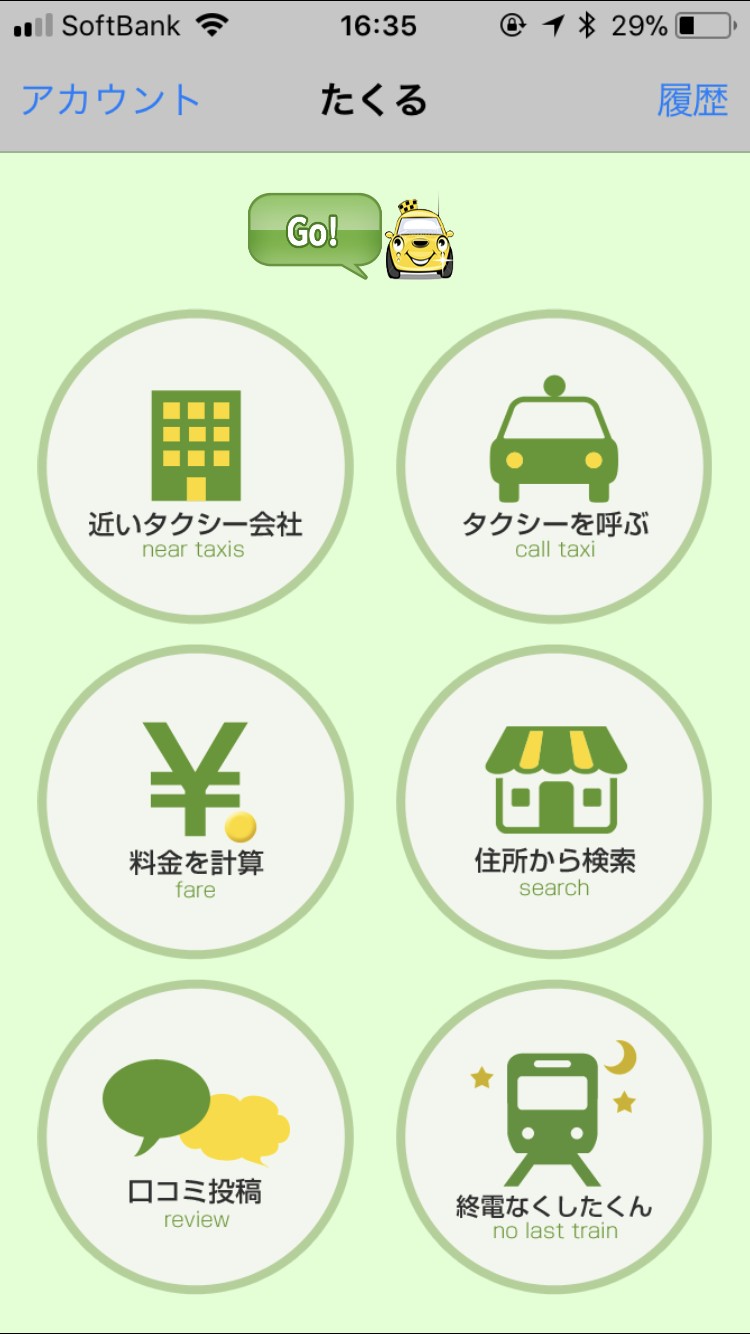Choose 住所から検索 address search
Image resolution: width=750 pixels, height=1334 pixels.
click(x=554, y=802)
